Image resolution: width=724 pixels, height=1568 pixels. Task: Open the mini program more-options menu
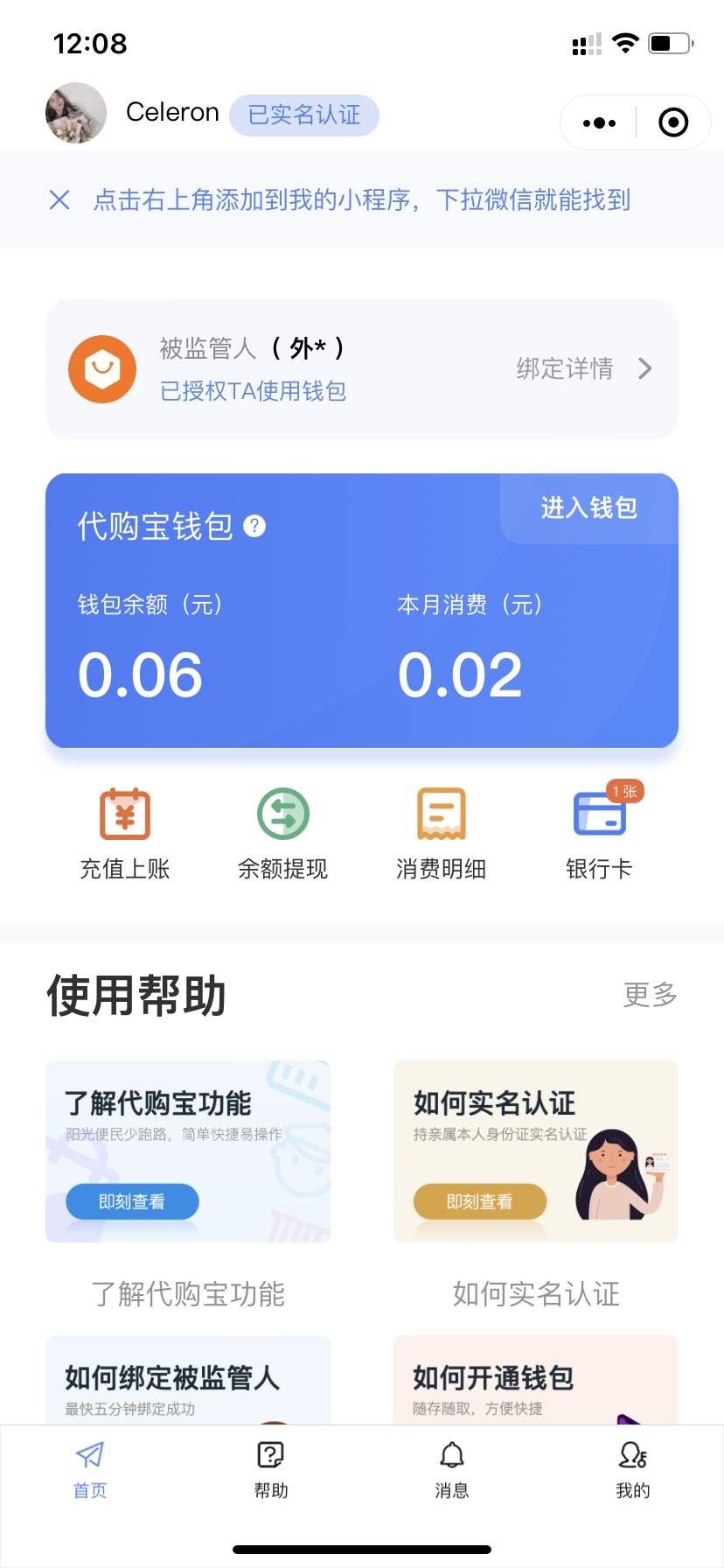click(x=599, y=123)
